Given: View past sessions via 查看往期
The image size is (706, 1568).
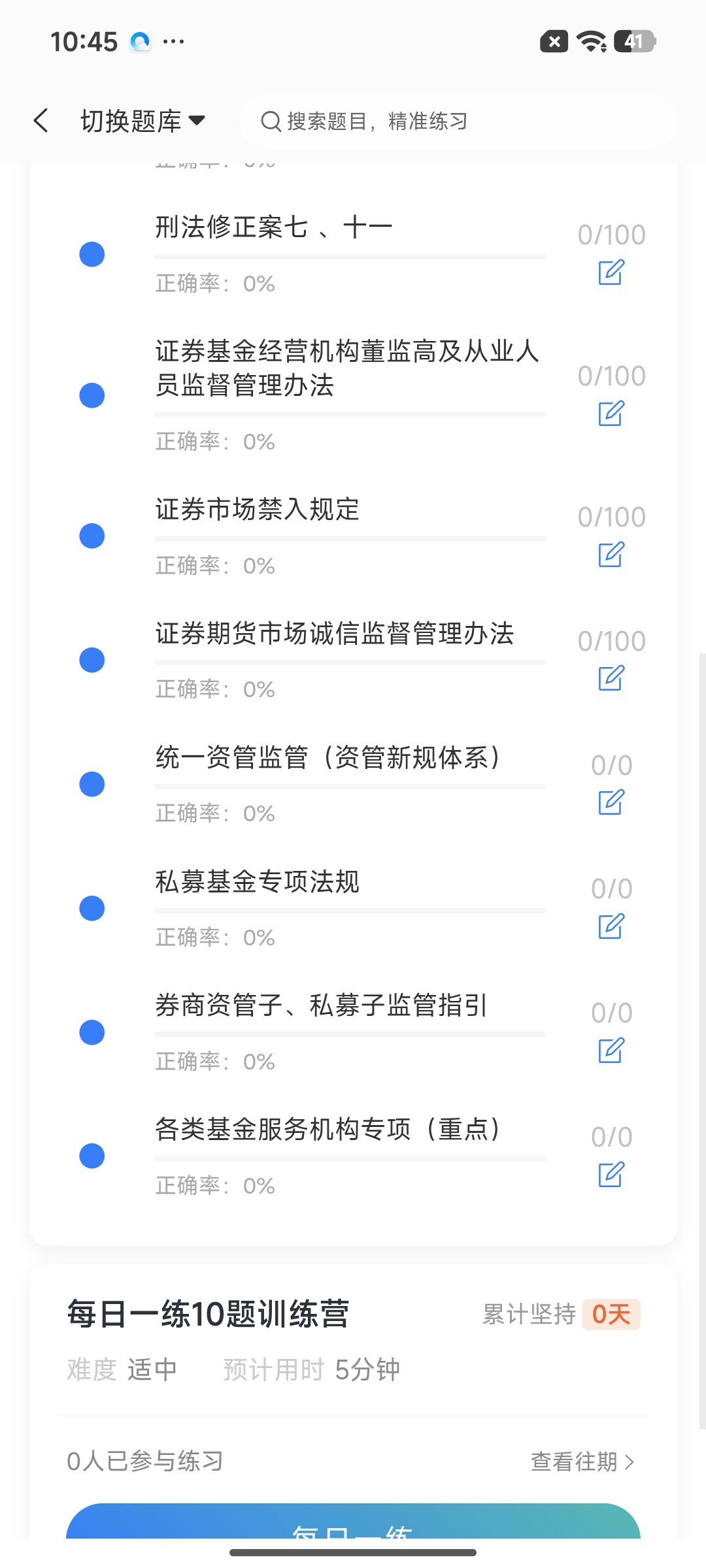Looking at the screenshot, I should [x=582, y=1462].
